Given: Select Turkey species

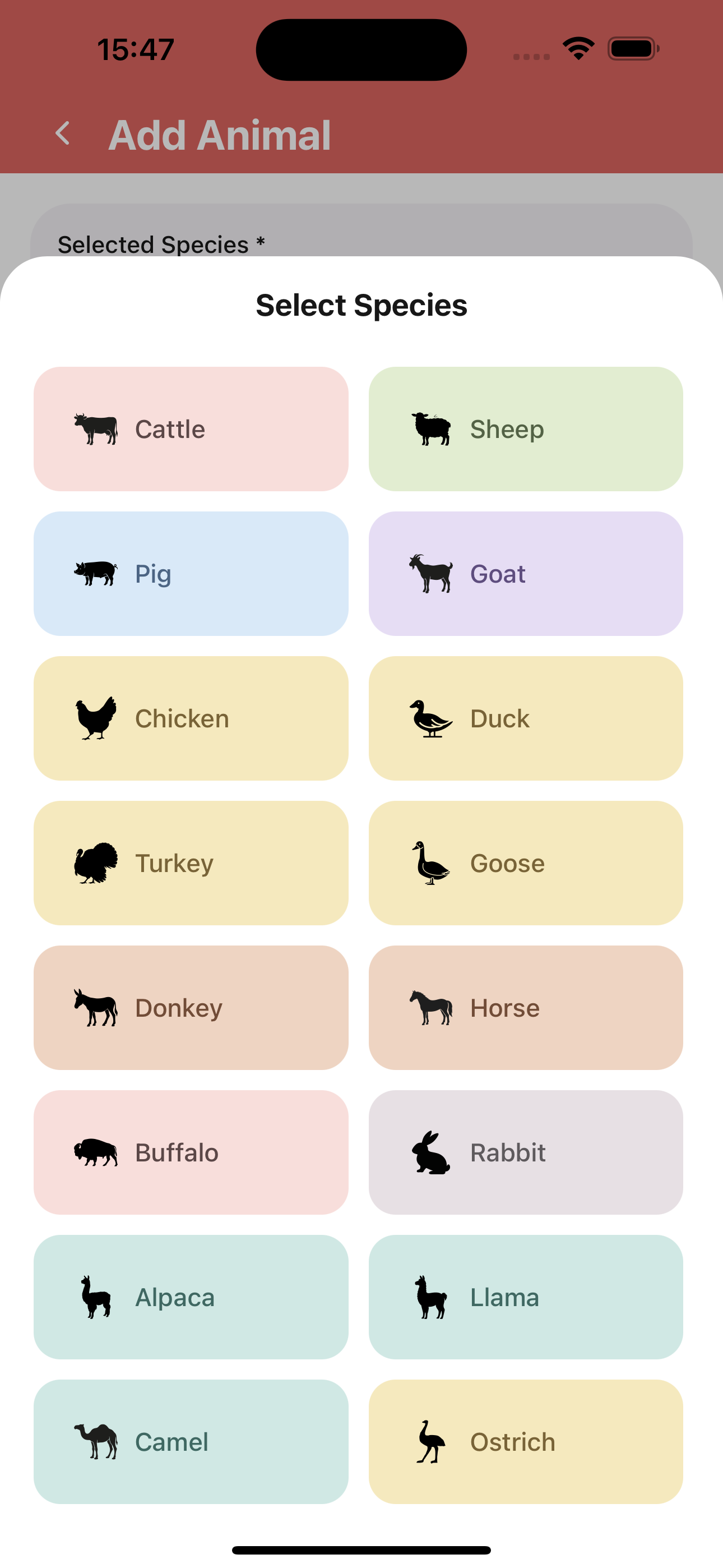Looking at the screenshot, I should (191, 863).
